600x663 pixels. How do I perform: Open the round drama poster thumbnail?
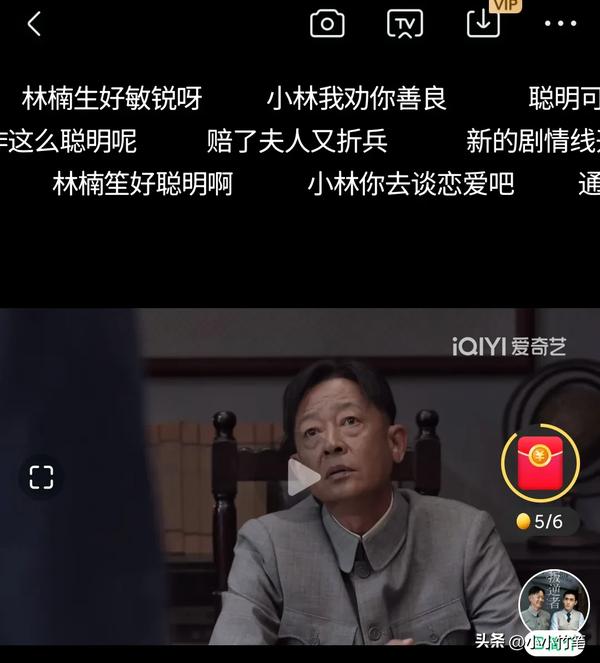click(x=554, y=603)
